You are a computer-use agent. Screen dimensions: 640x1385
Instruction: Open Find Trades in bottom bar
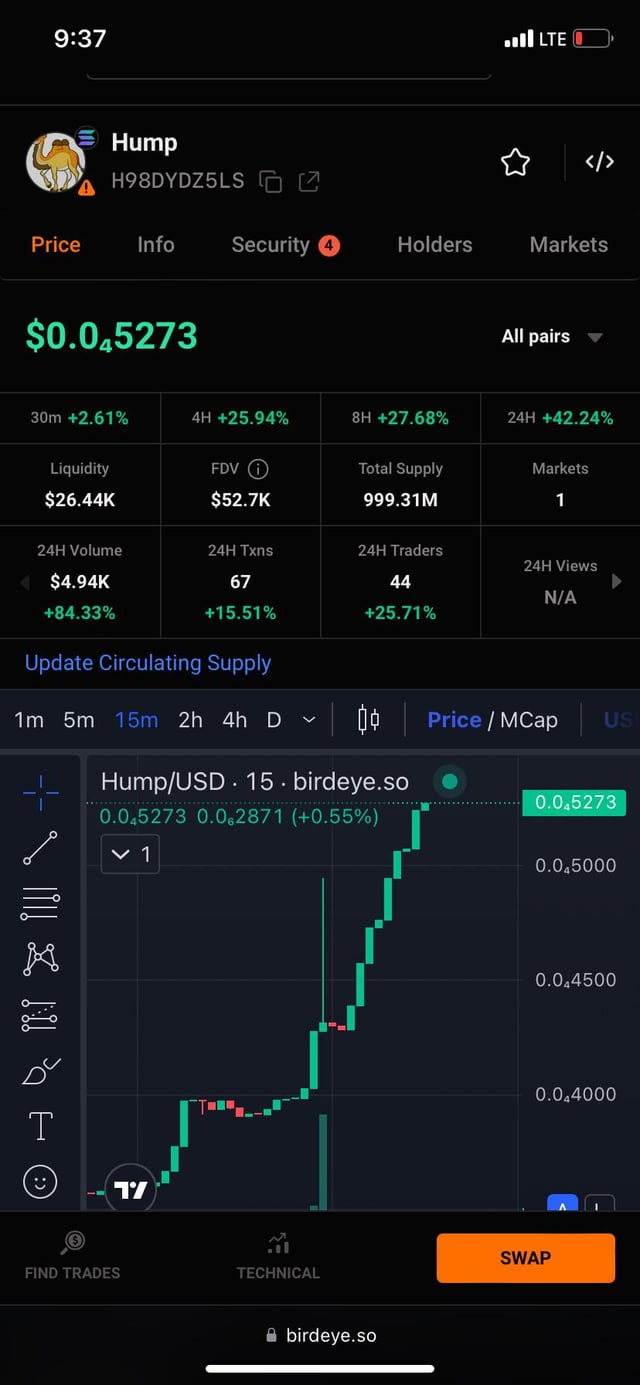pos(72,1257)
